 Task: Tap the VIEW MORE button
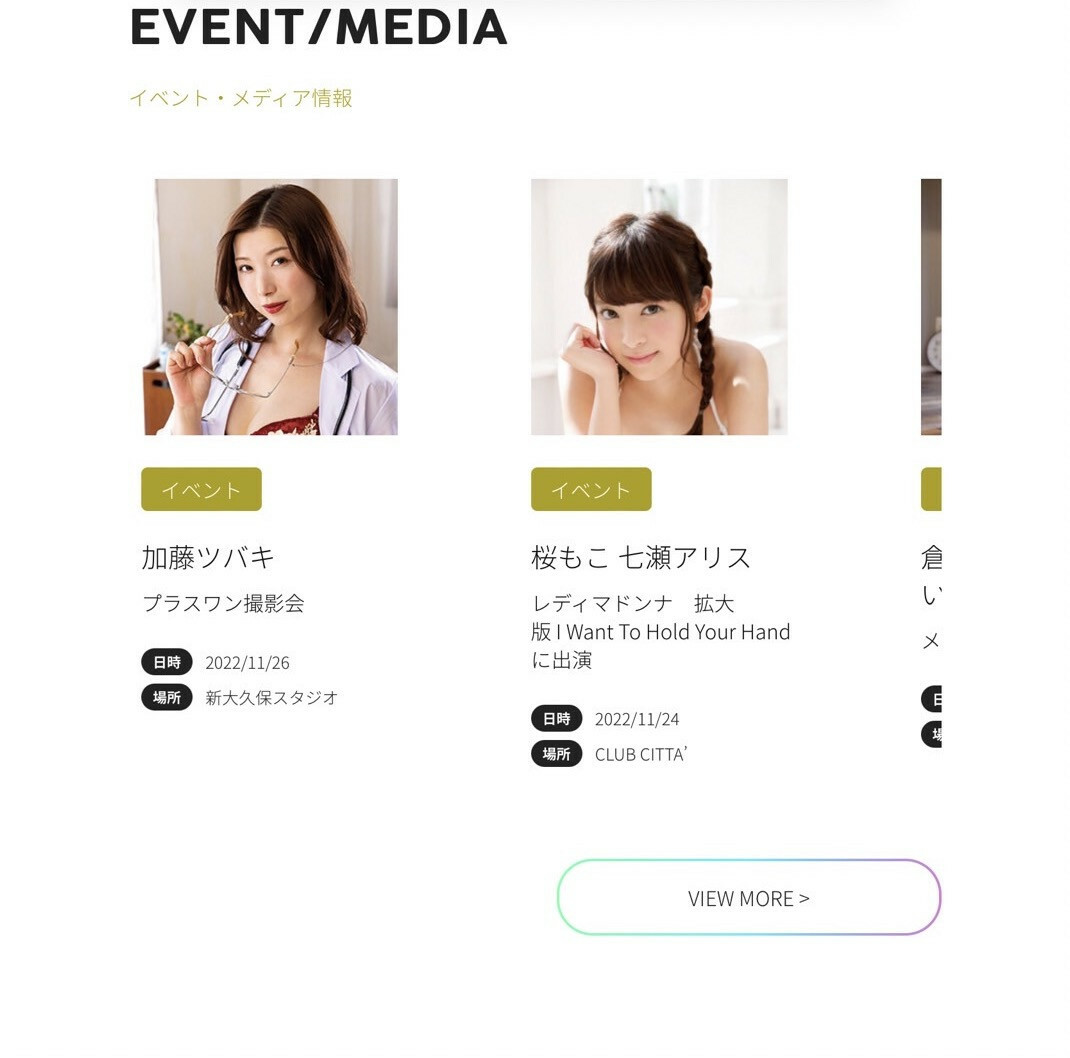[x=748, y=898]
